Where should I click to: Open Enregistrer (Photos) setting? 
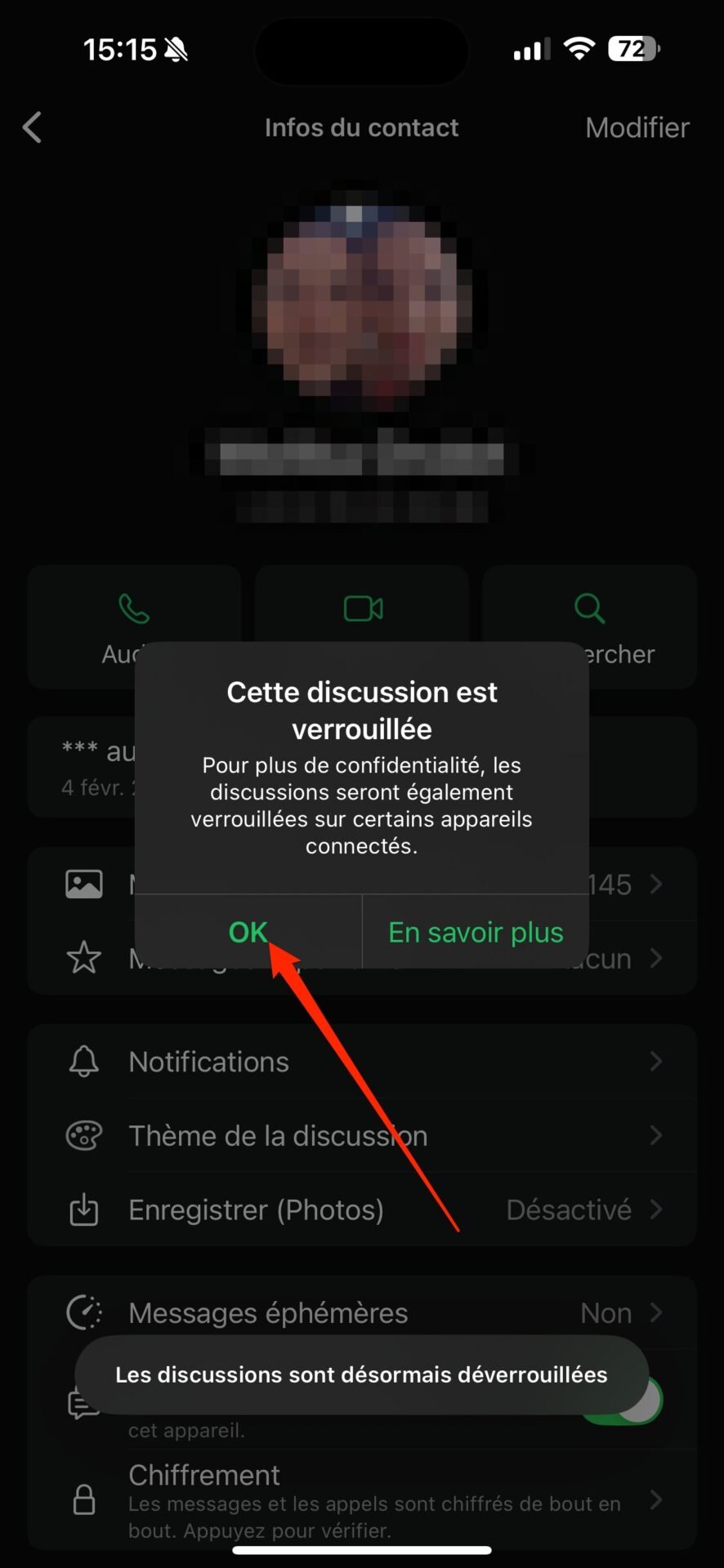pos(362,1209)
